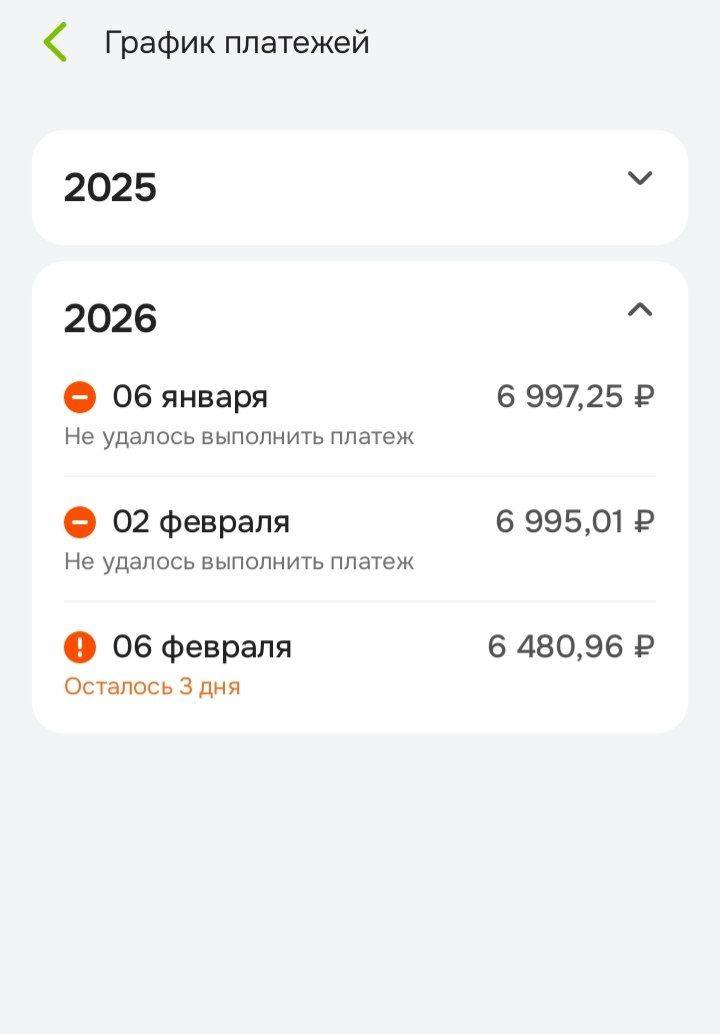
Task: Click the green back arrow icon
Action: click(x=57, y=42)
